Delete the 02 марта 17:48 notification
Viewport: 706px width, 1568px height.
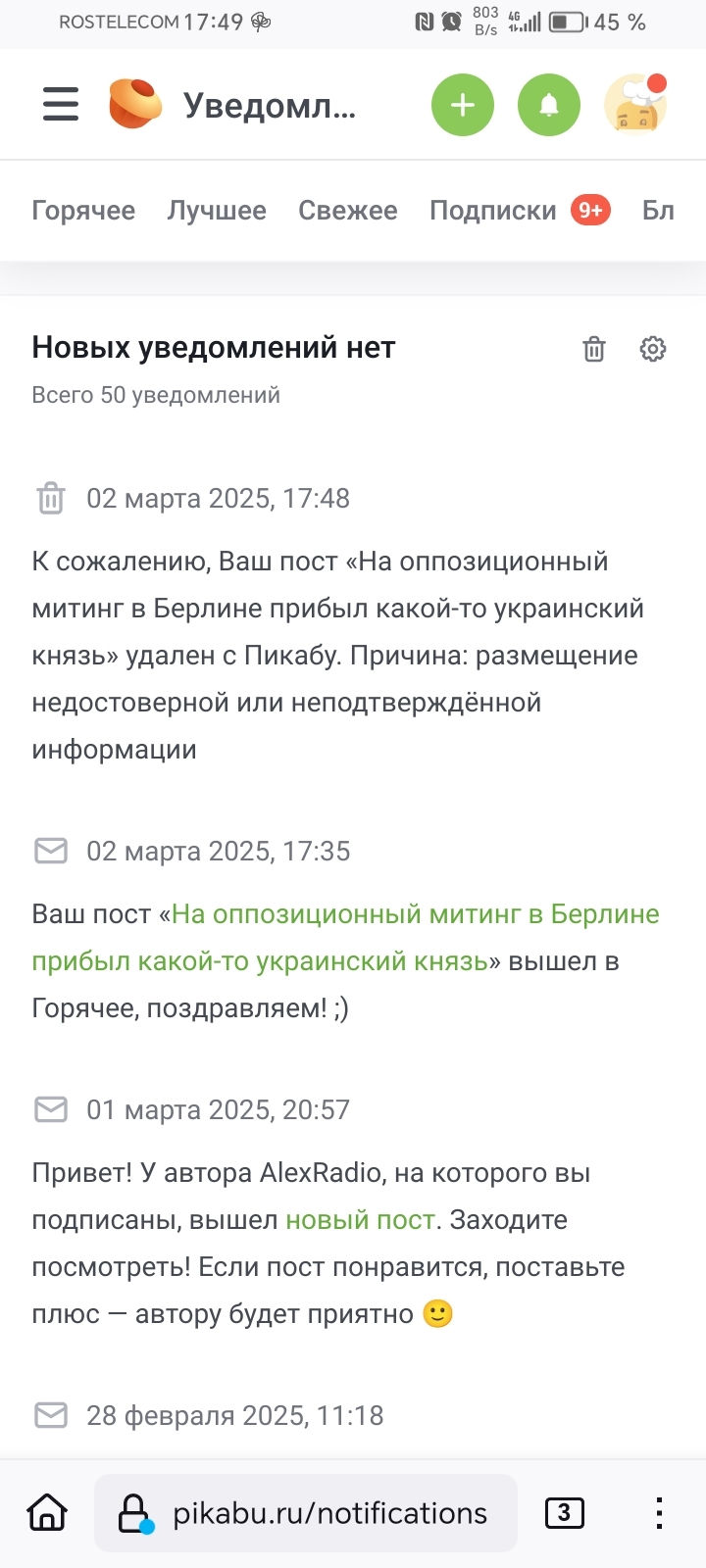point(51,499)
